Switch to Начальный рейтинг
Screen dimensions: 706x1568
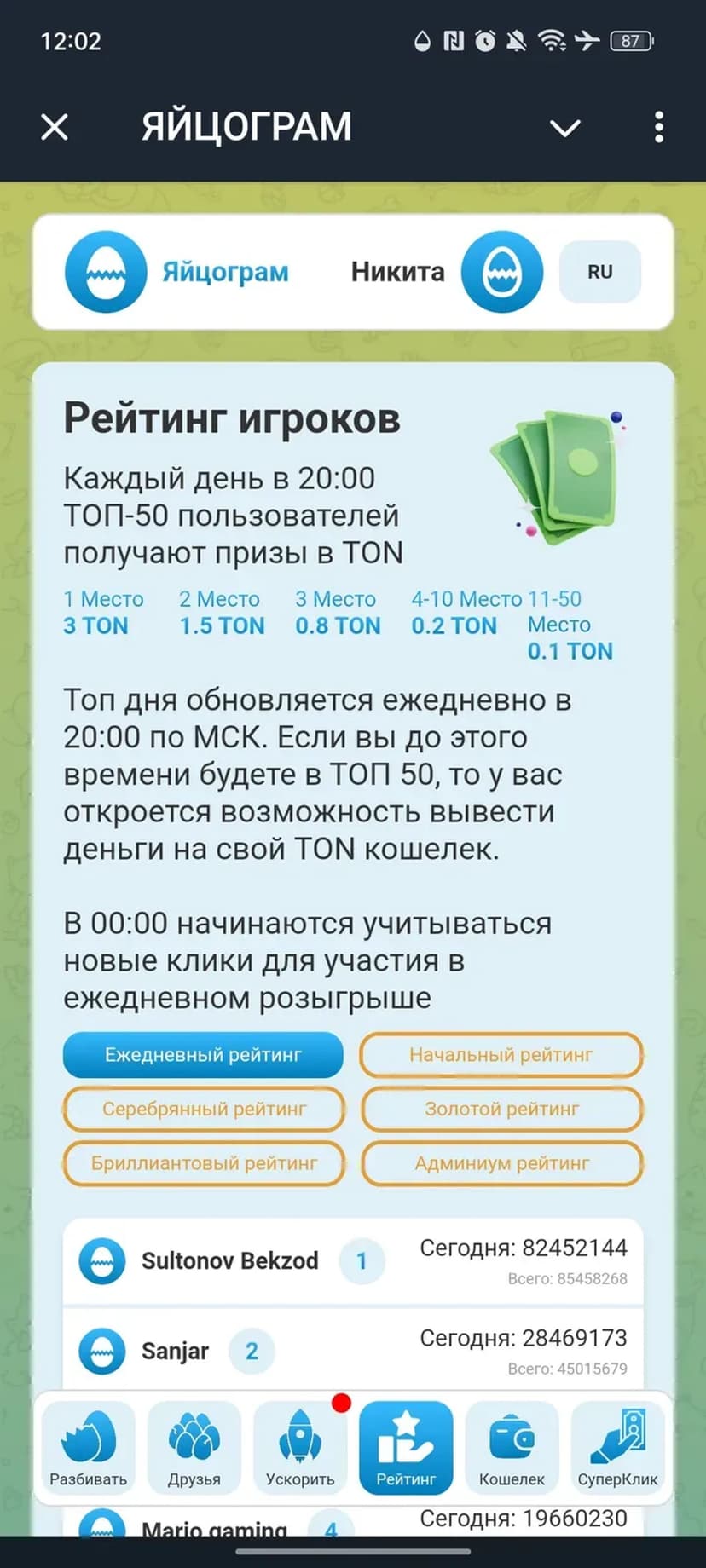[x=501, y=1055]
